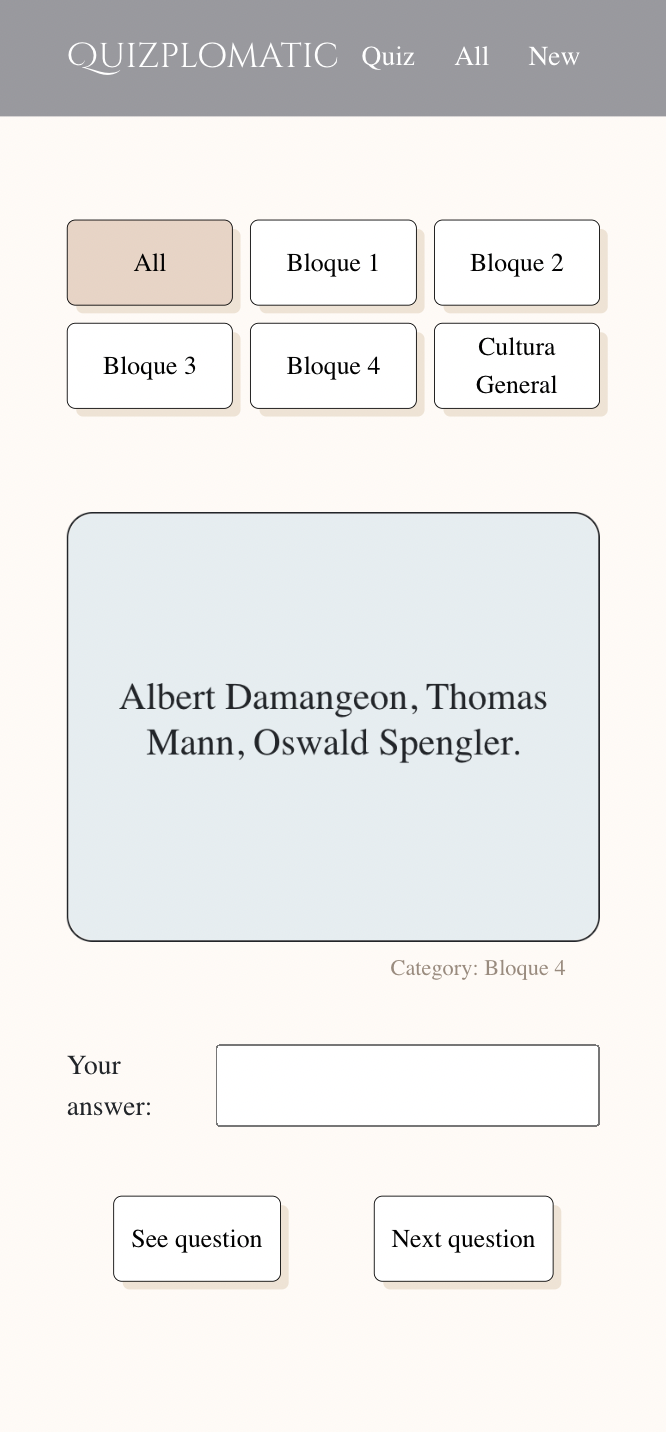Go to the Quiz page
This screenshot has width=666, height=1432.
pyautogui.click(x=388, y=57)
